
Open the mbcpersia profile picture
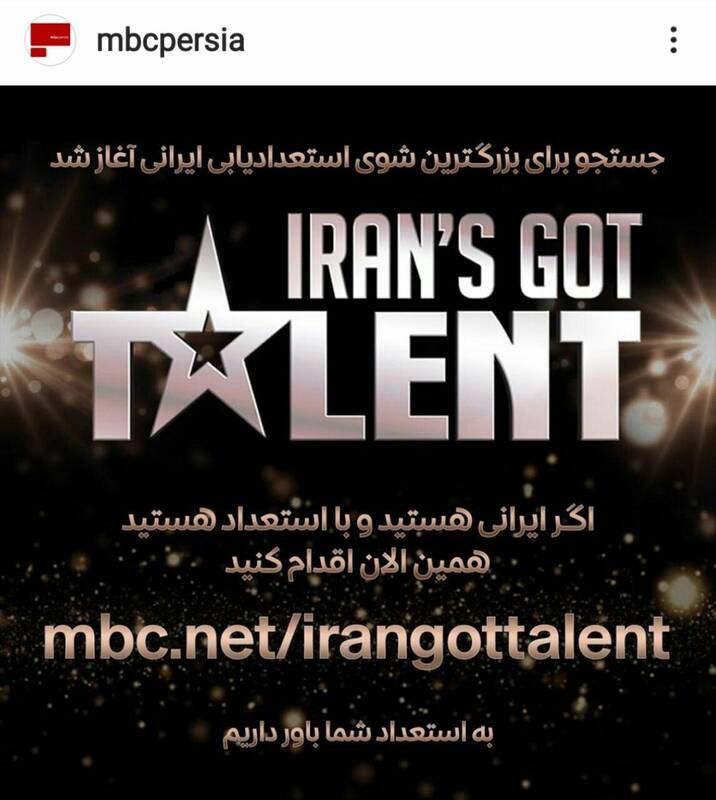[50, 41]
